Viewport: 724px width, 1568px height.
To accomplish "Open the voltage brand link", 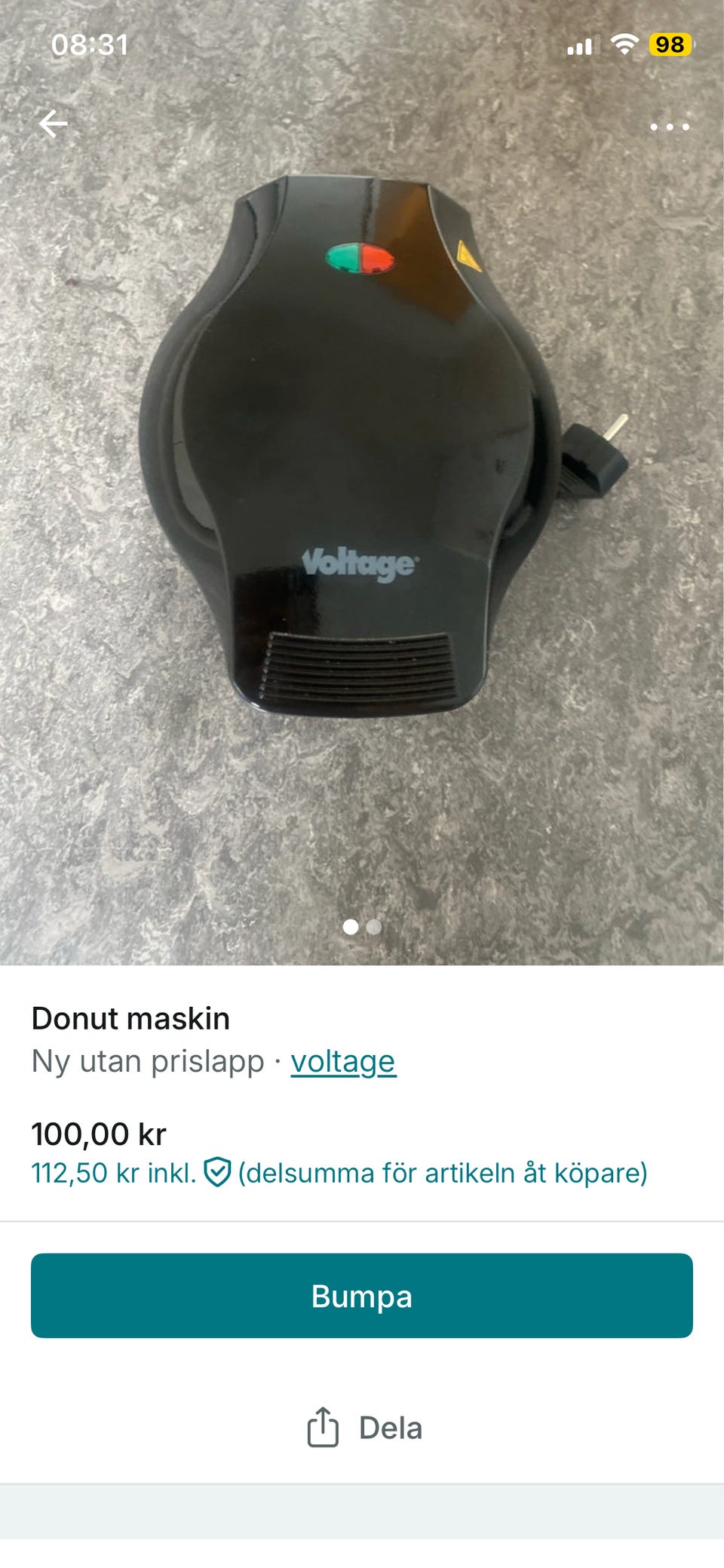I will [x=343, y=1061].
